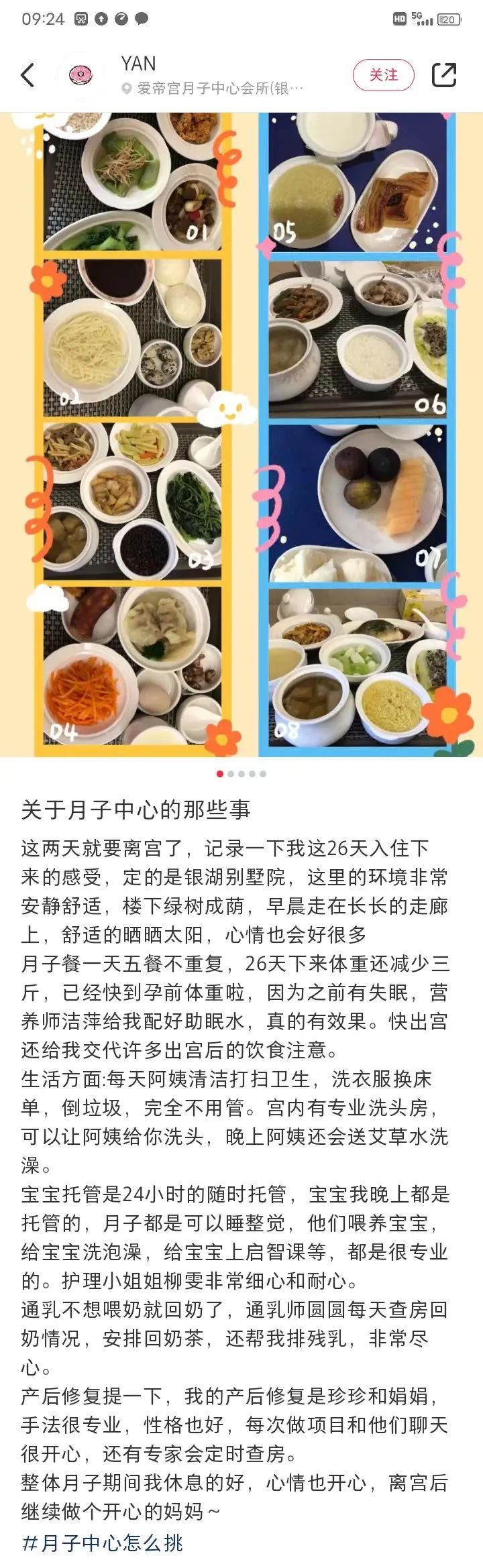Open the 爱帝宫月子中心会所 location tag
The image size is (483, 1568).
point(213,89)
